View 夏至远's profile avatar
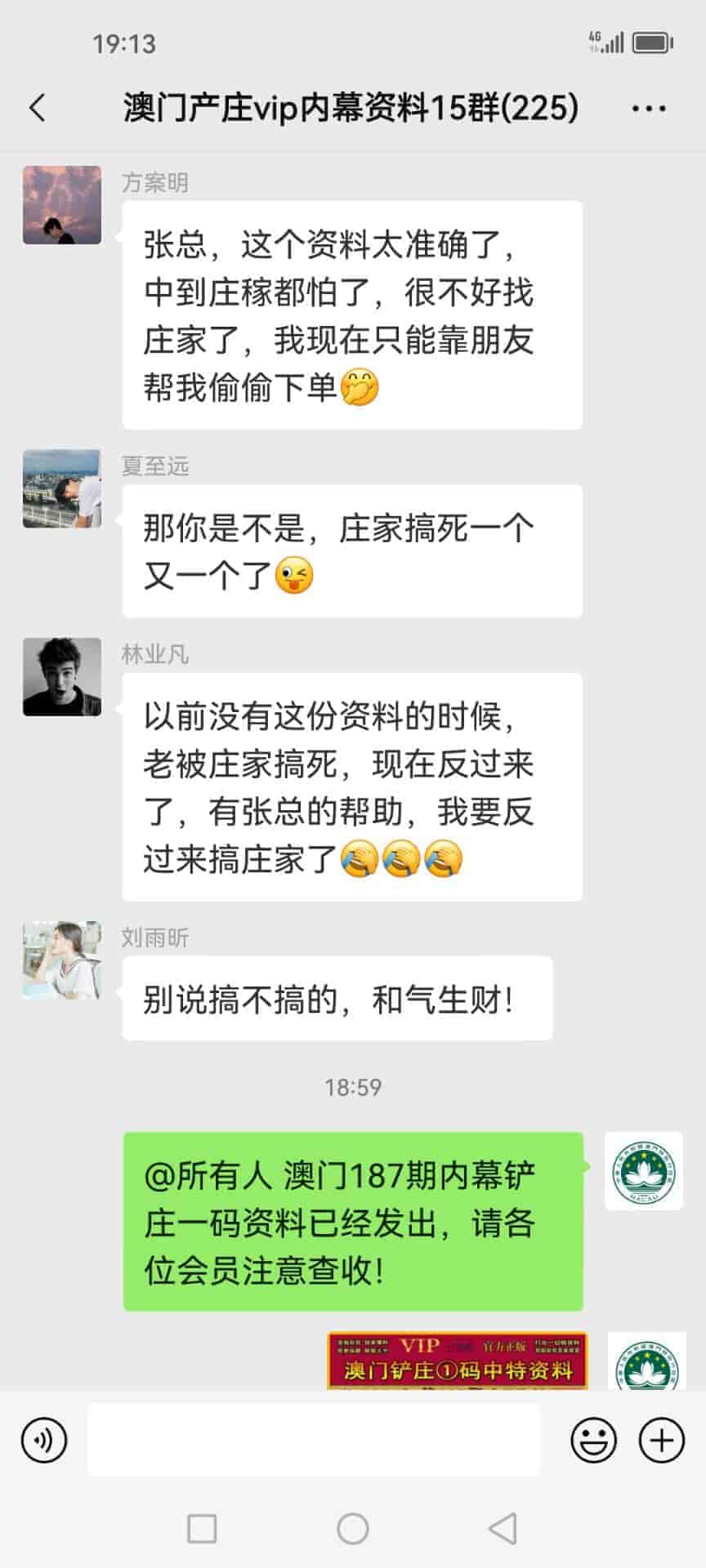The height and width of the screenshot is (1568, 706). pyautogui.click(x=62, y=488)
